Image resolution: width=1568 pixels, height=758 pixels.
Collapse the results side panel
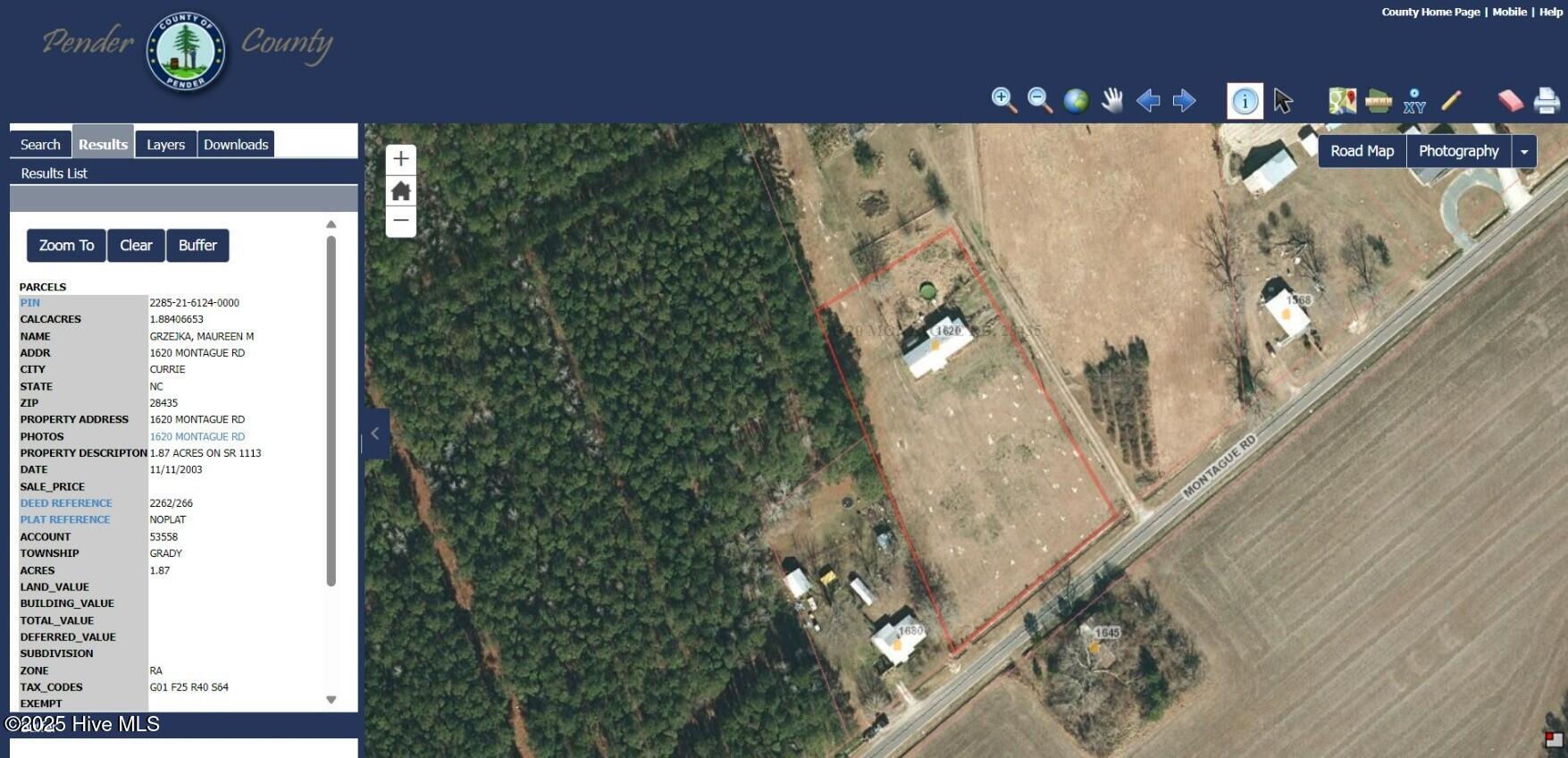point(375,434)
